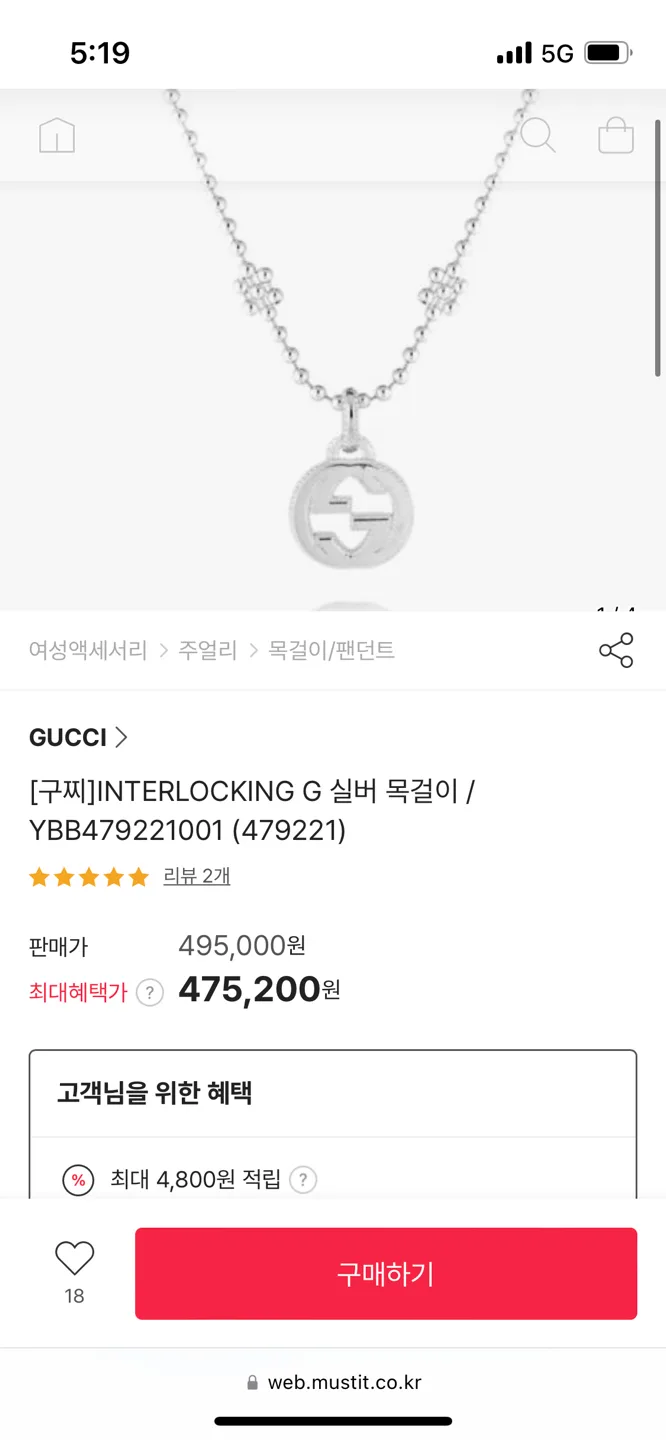The image size is (666, 1440).
Task: Share this product via the share icon
Action: pyautogui.click(x=616, y=650)
